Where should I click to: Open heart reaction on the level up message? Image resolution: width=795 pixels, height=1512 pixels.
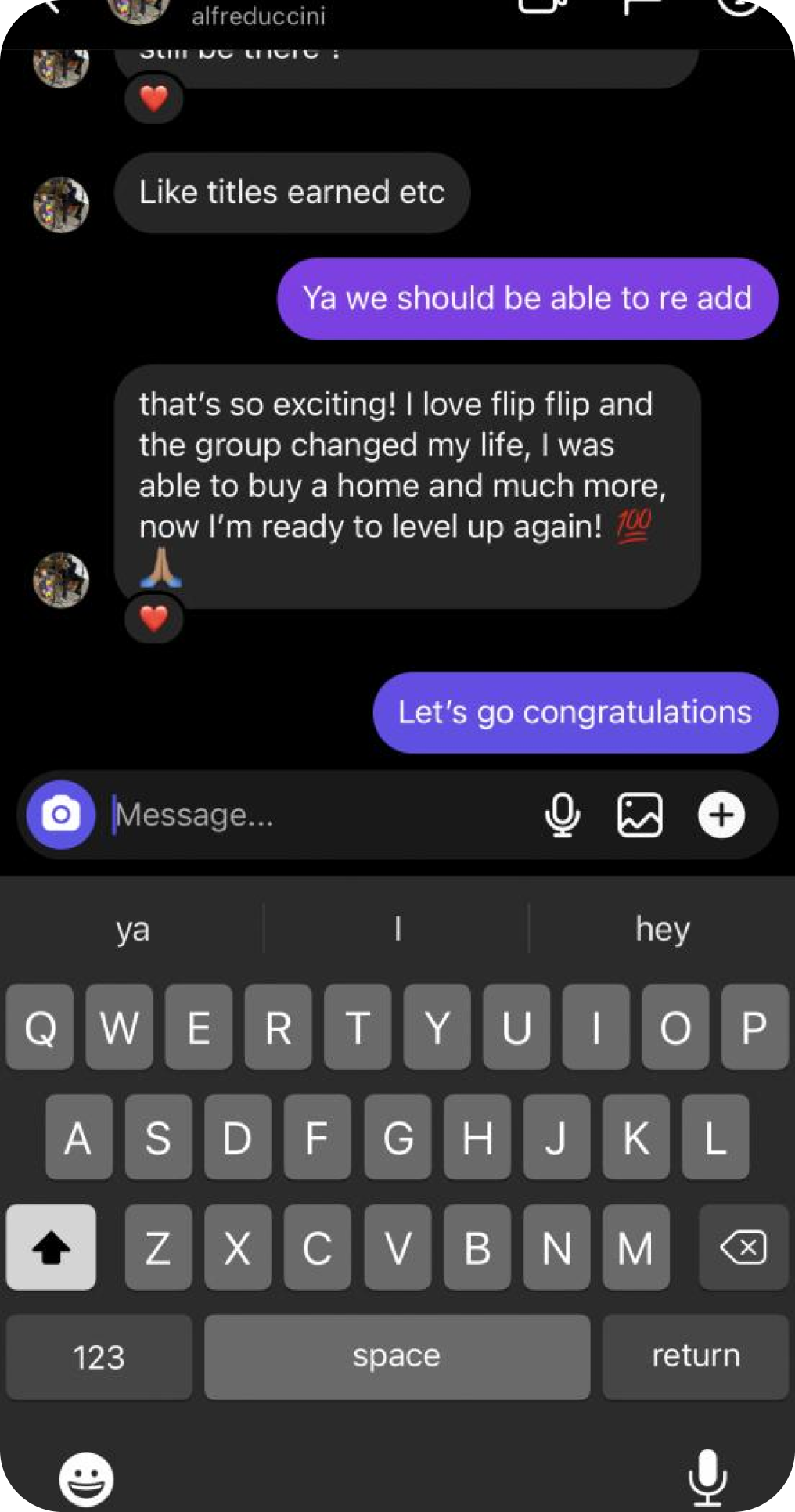(x=154, y=619)
